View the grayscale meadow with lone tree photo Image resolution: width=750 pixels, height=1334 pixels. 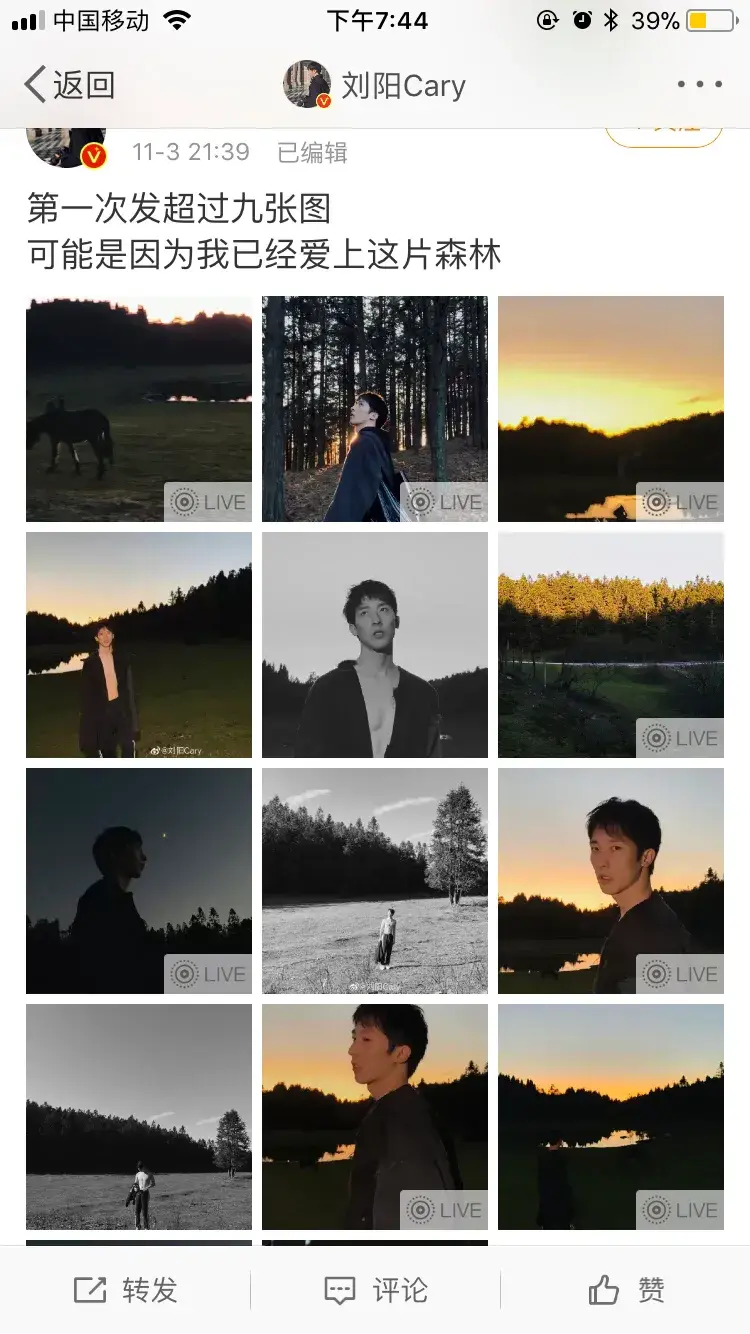click(x=375, y=880)
